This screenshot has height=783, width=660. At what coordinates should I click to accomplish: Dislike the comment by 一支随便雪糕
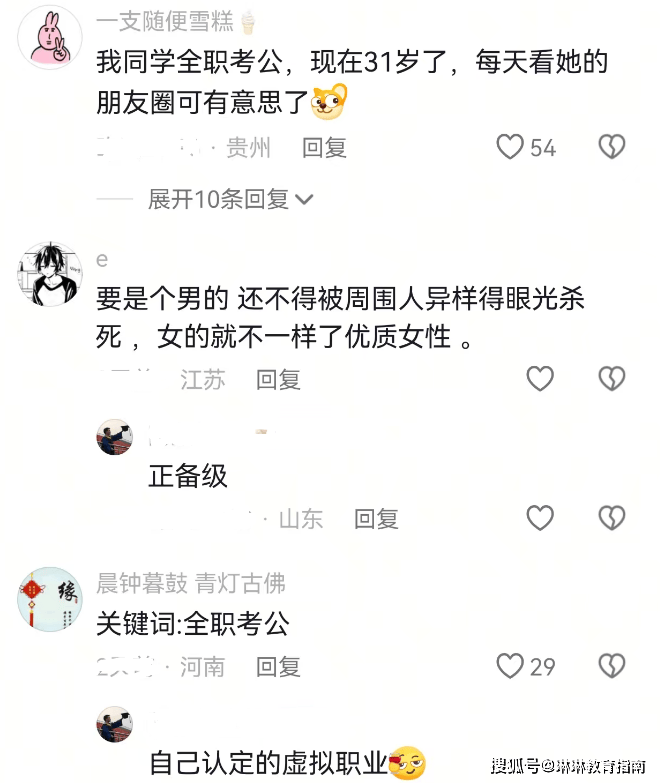point(611,148)
